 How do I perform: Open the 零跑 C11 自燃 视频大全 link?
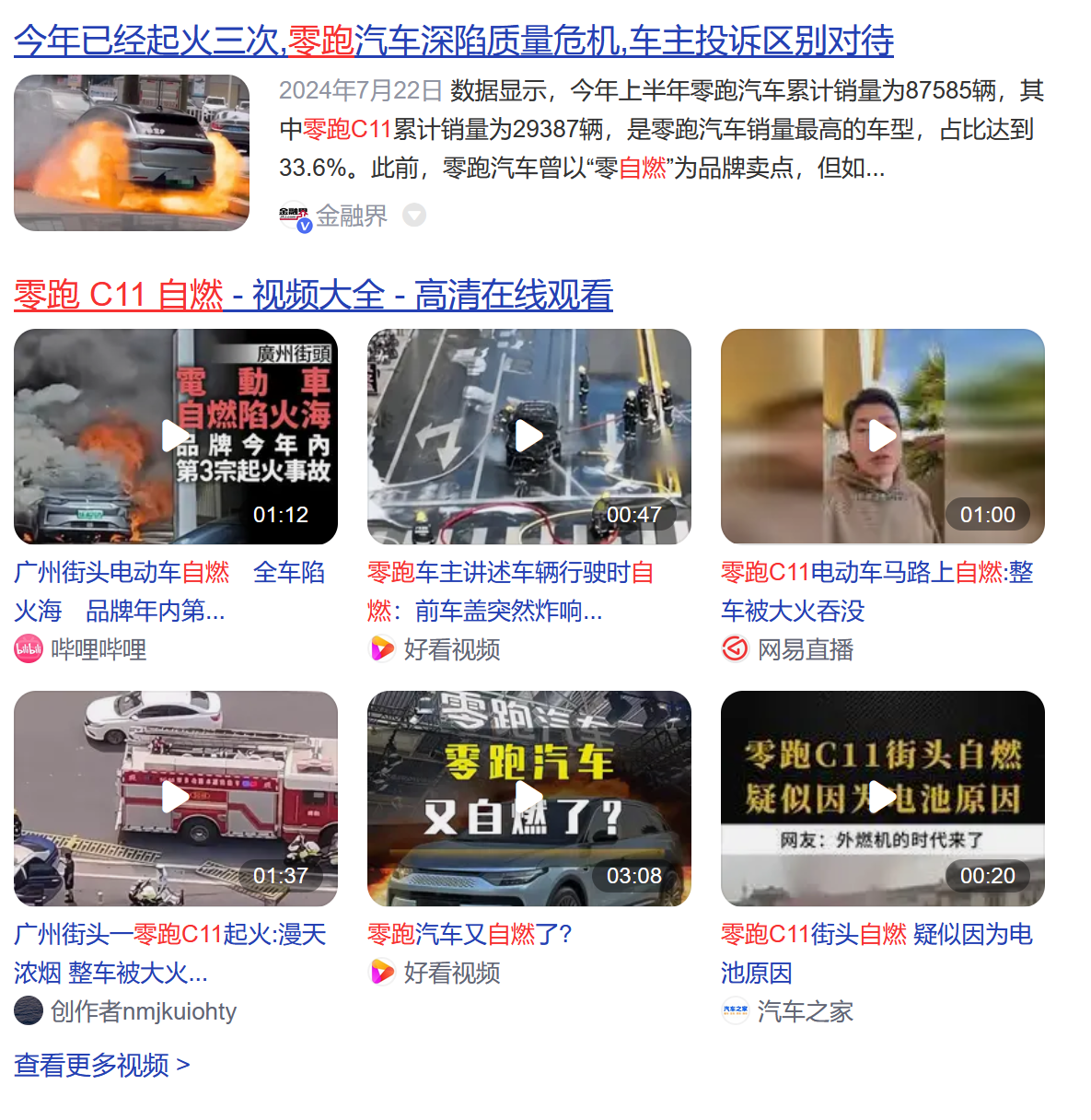[313, 295]
